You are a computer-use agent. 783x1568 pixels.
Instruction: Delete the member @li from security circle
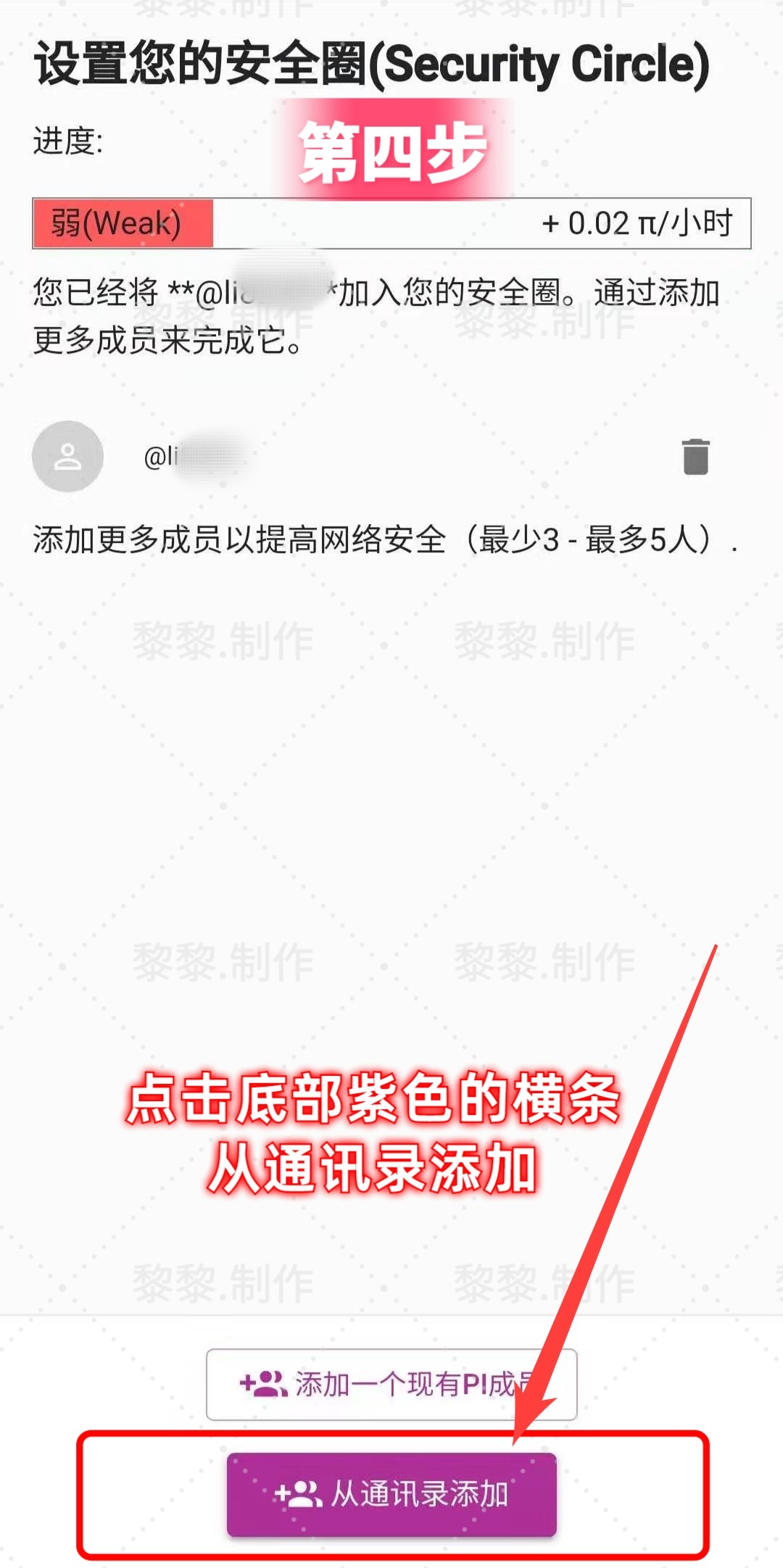pos(695,457)
